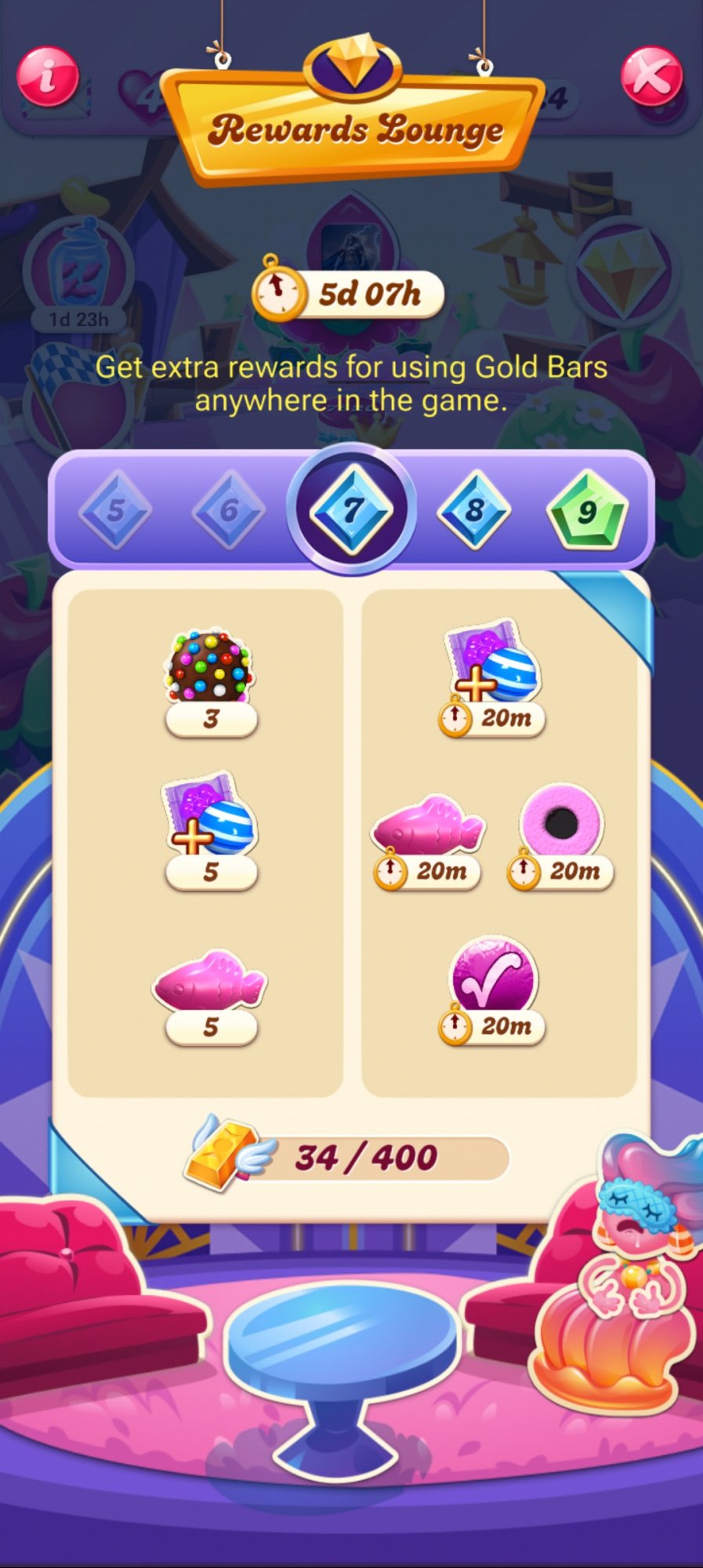Screen dimensions: 703x1568
Task: Open the info button
Action: tap(48, 76)
